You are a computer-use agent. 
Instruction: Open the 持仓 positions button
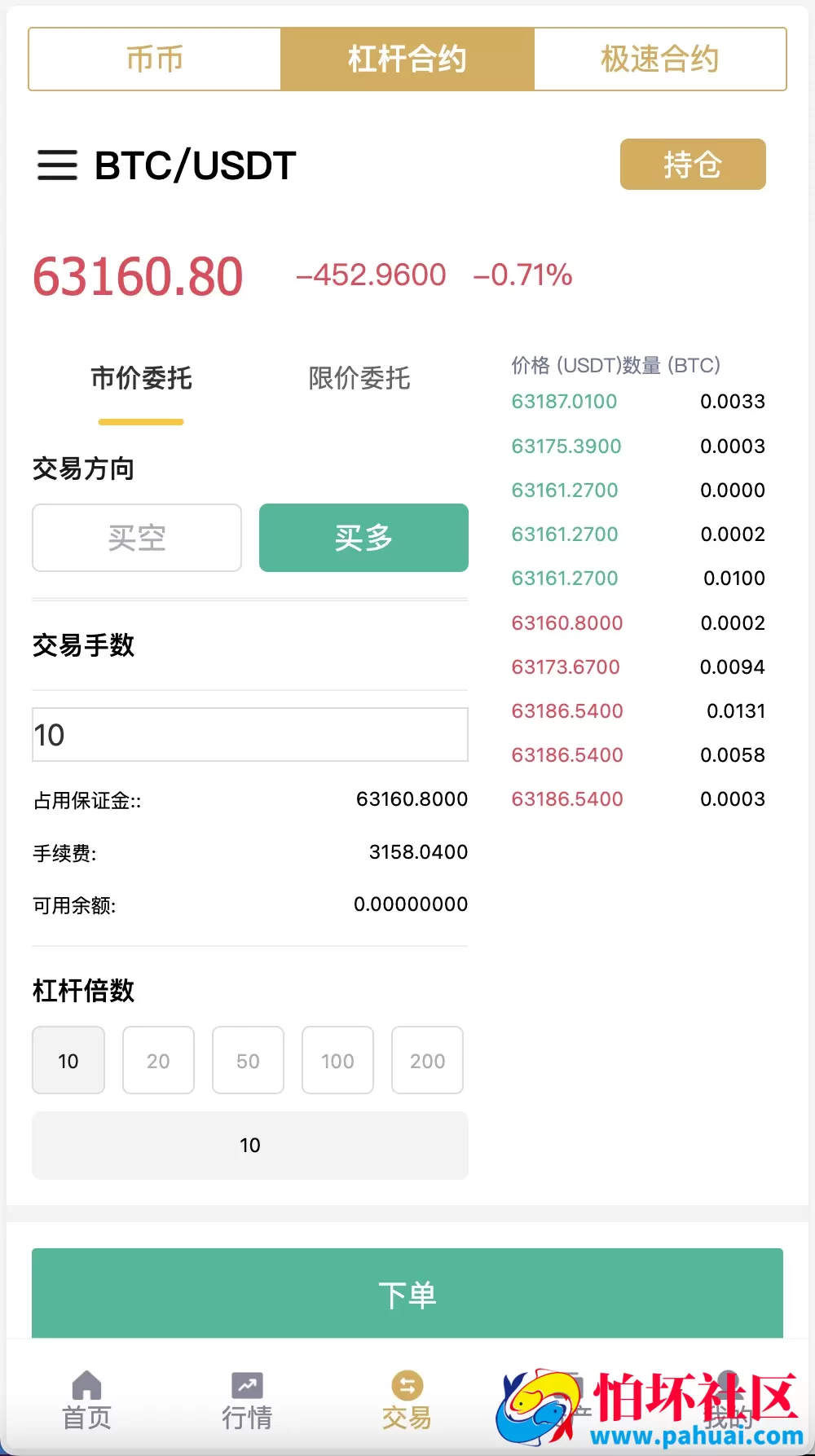tap(692, 164)
